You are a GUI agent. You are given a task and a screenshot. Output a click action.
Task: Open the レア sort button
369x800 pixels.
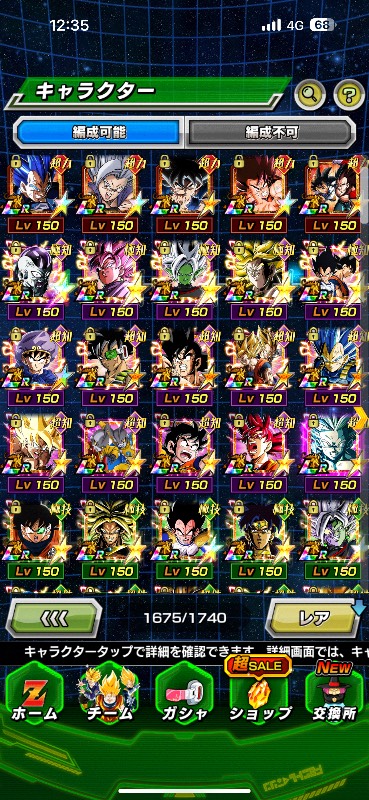pos(313,618)
